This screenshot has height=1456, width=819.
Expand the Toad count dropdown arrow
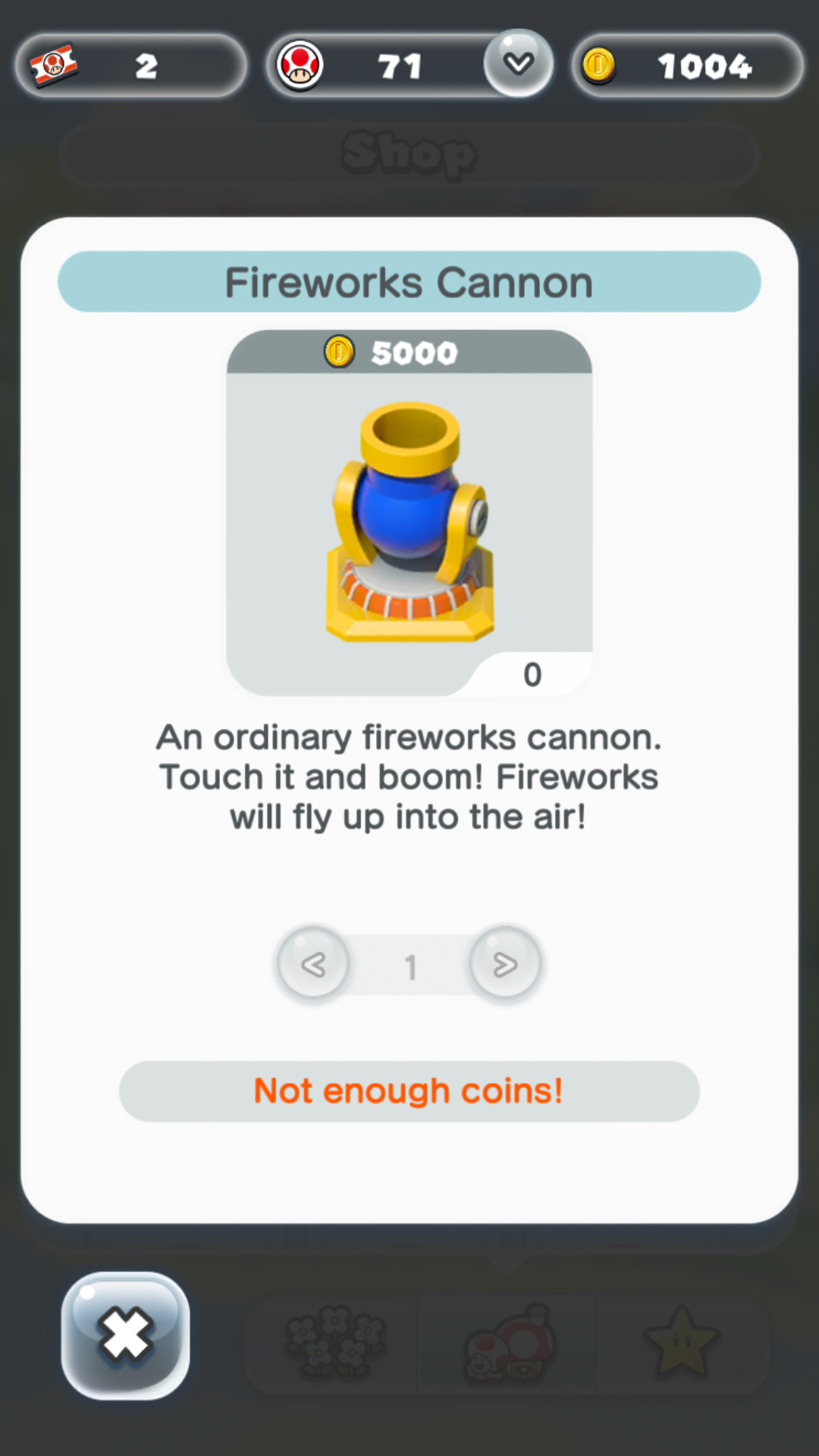(x=518, y=64)
